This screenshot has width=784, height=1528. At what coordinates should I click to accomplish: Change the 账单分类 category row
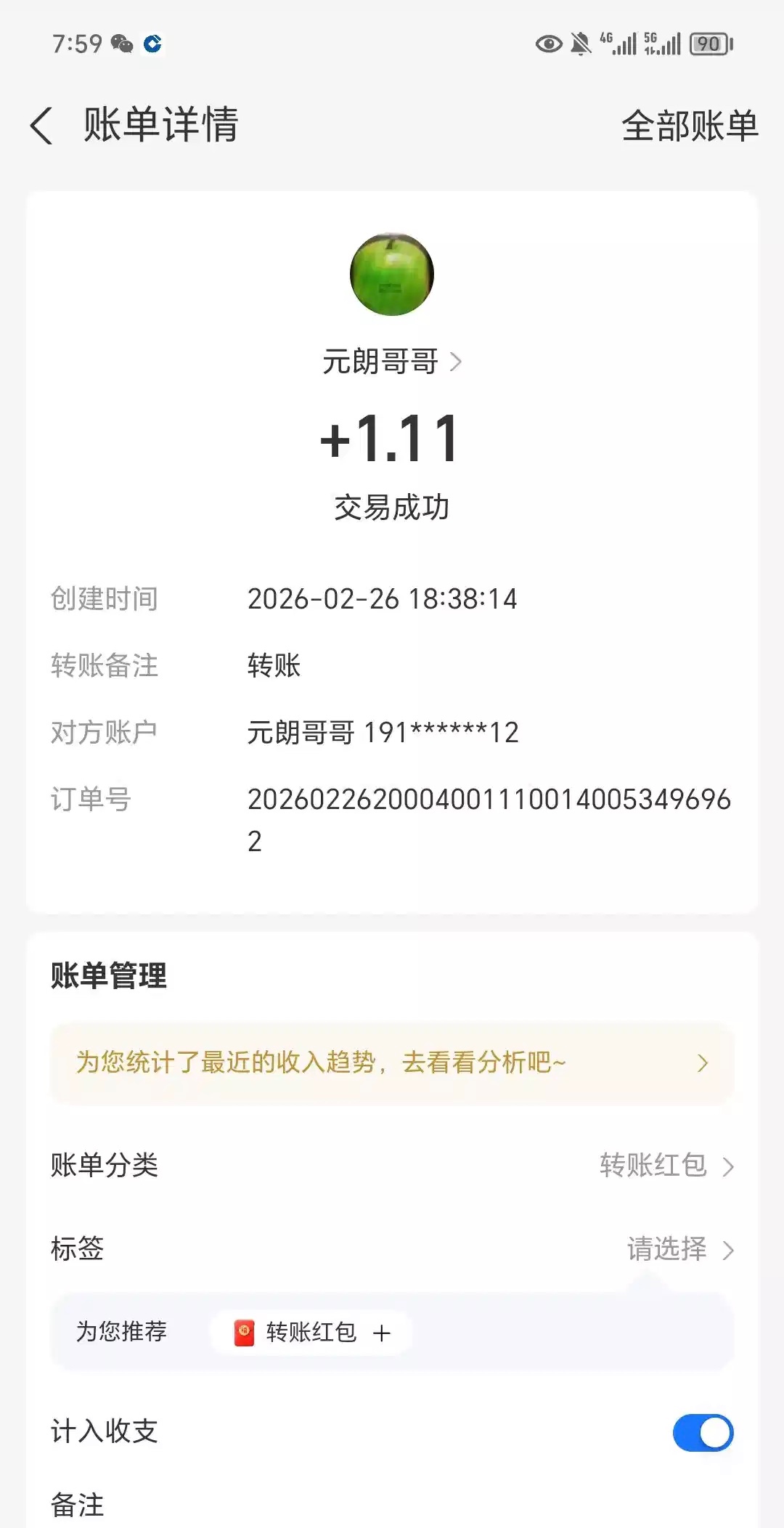point(392,1166)
